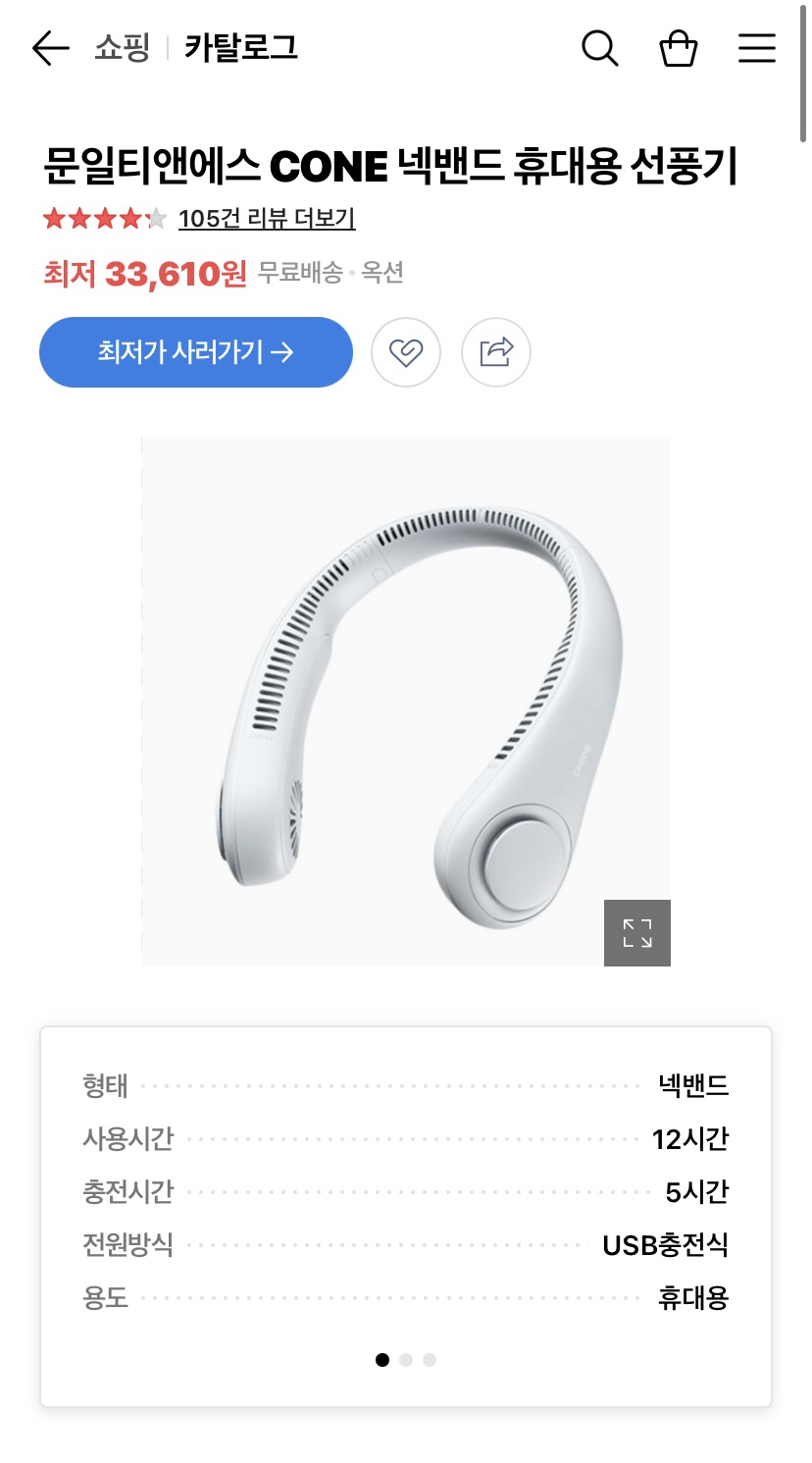Tap the 최저가 사러가기 button
This screenshot has width=812, height=1463.
click(196, 352)
